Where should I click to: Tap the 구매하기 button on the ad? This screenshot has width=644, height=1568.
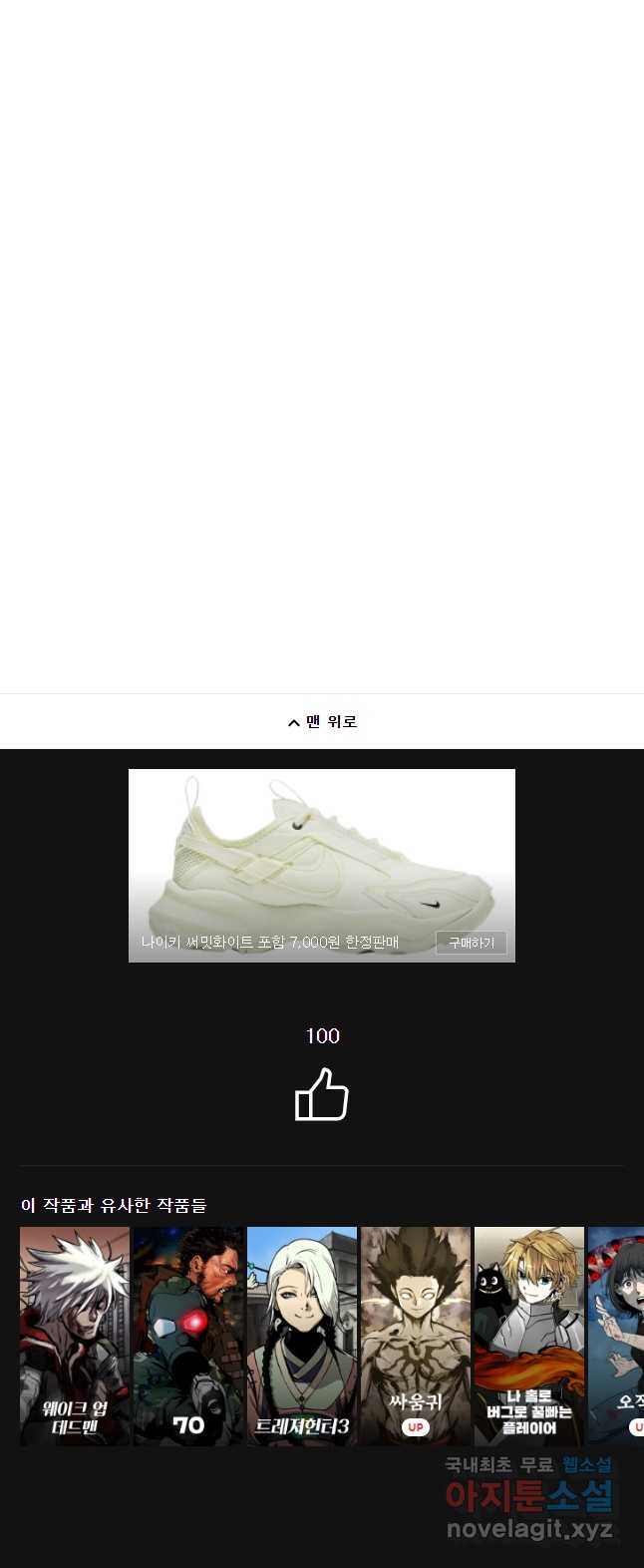click(471, 943)
